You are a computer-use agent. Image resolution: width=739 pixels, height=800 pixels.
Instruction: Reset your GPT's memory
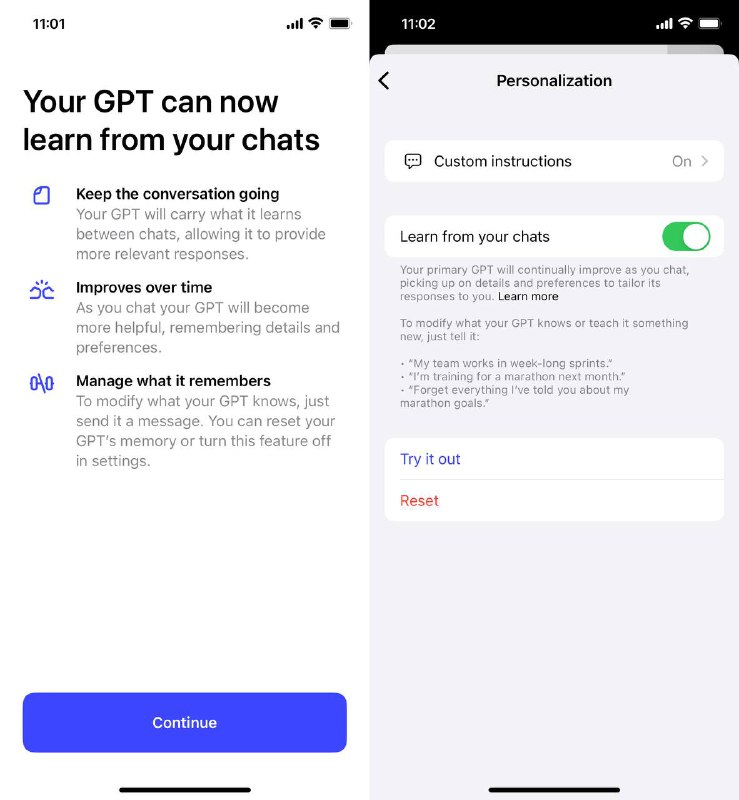point(420,501)
